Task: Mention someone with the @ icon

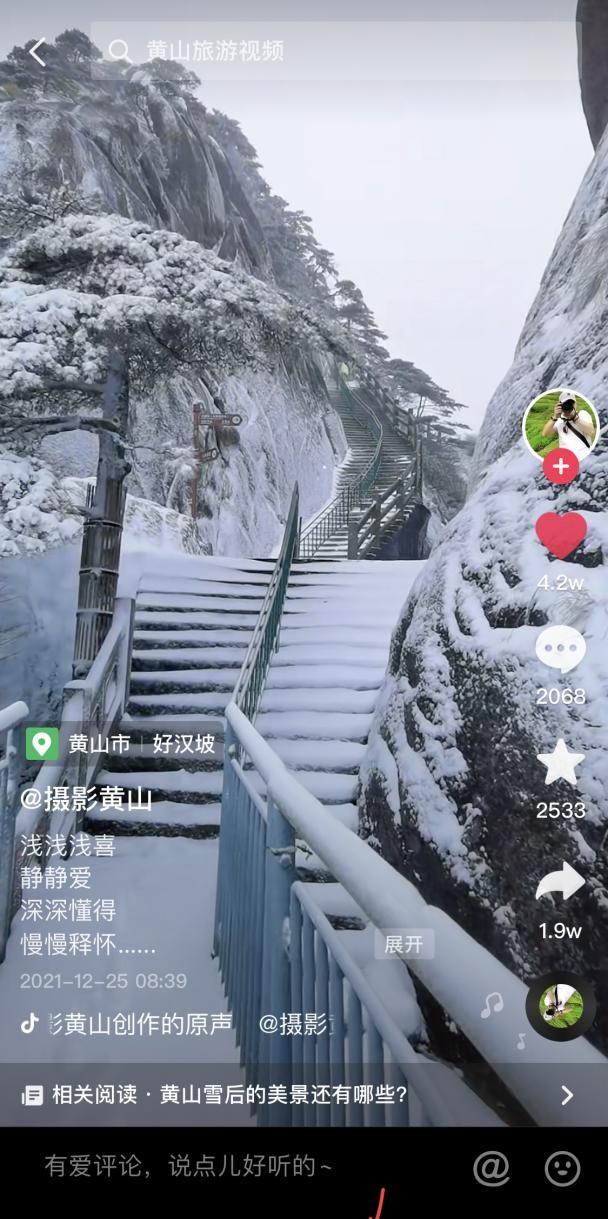Action: pos(491,1167)
